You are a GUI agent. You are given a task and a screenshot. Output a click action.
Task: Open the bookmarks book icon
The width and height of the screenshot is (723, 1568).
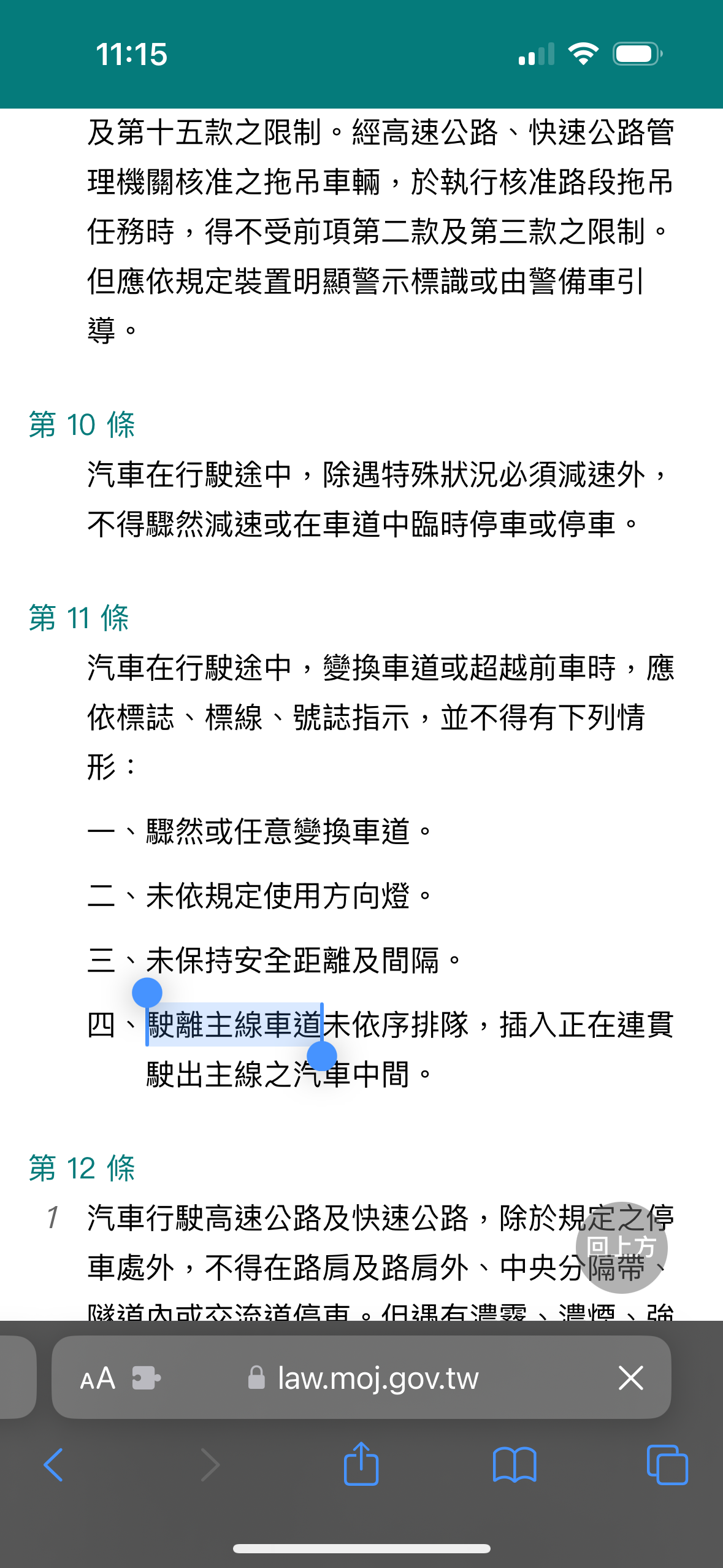(515, 1465)
